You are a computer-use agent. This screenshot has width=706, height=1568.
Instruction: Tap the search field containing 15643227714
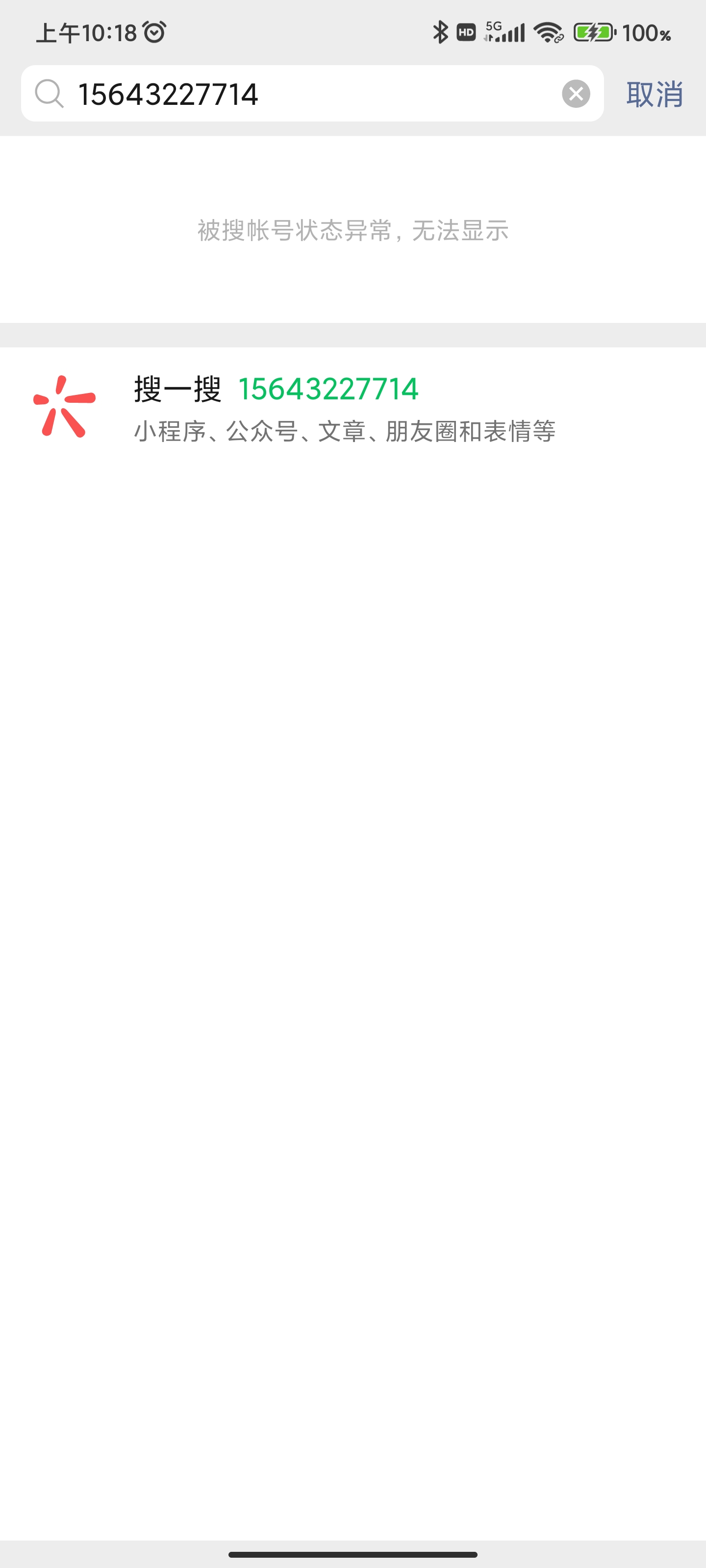click(304, 94)
